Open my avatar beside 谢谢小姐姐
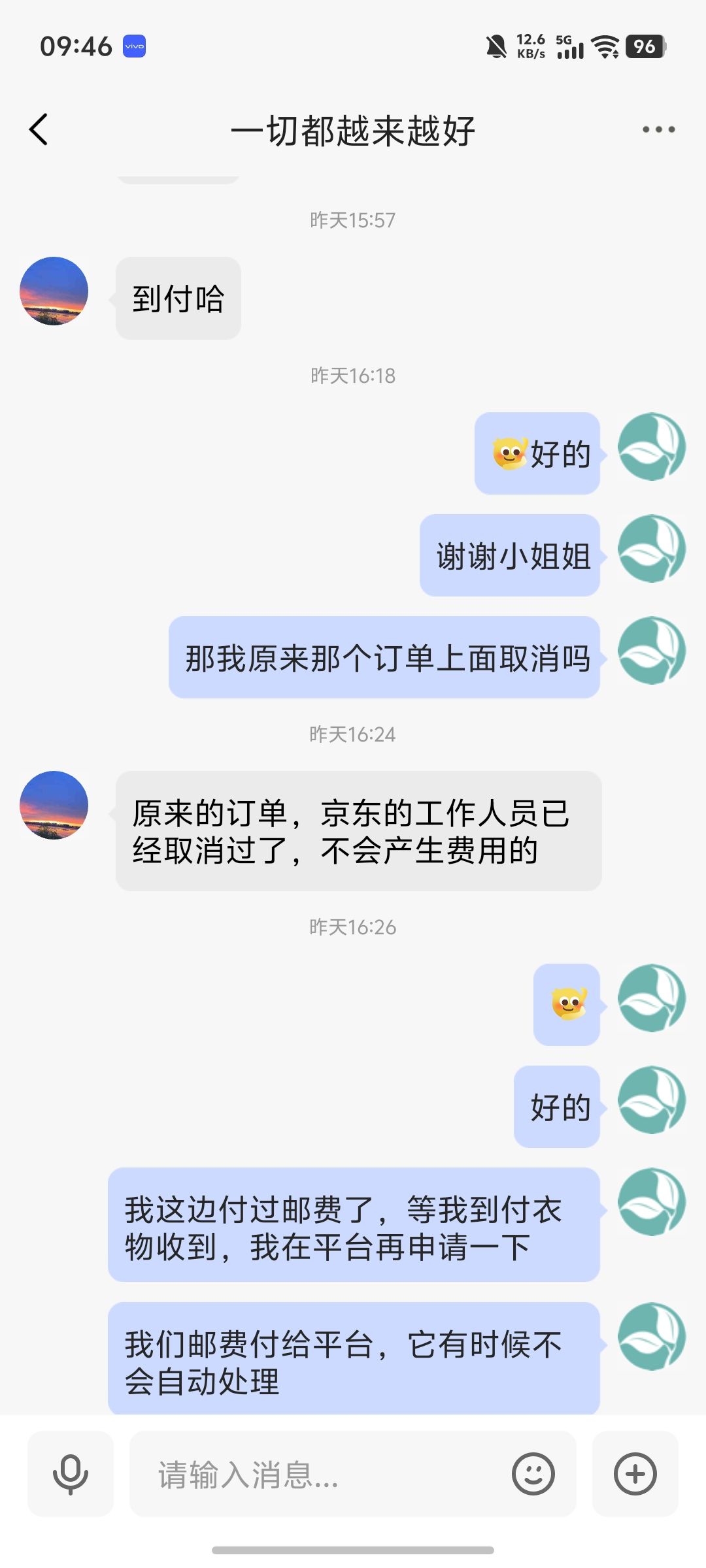The image size is (706, 1568). 651,549
